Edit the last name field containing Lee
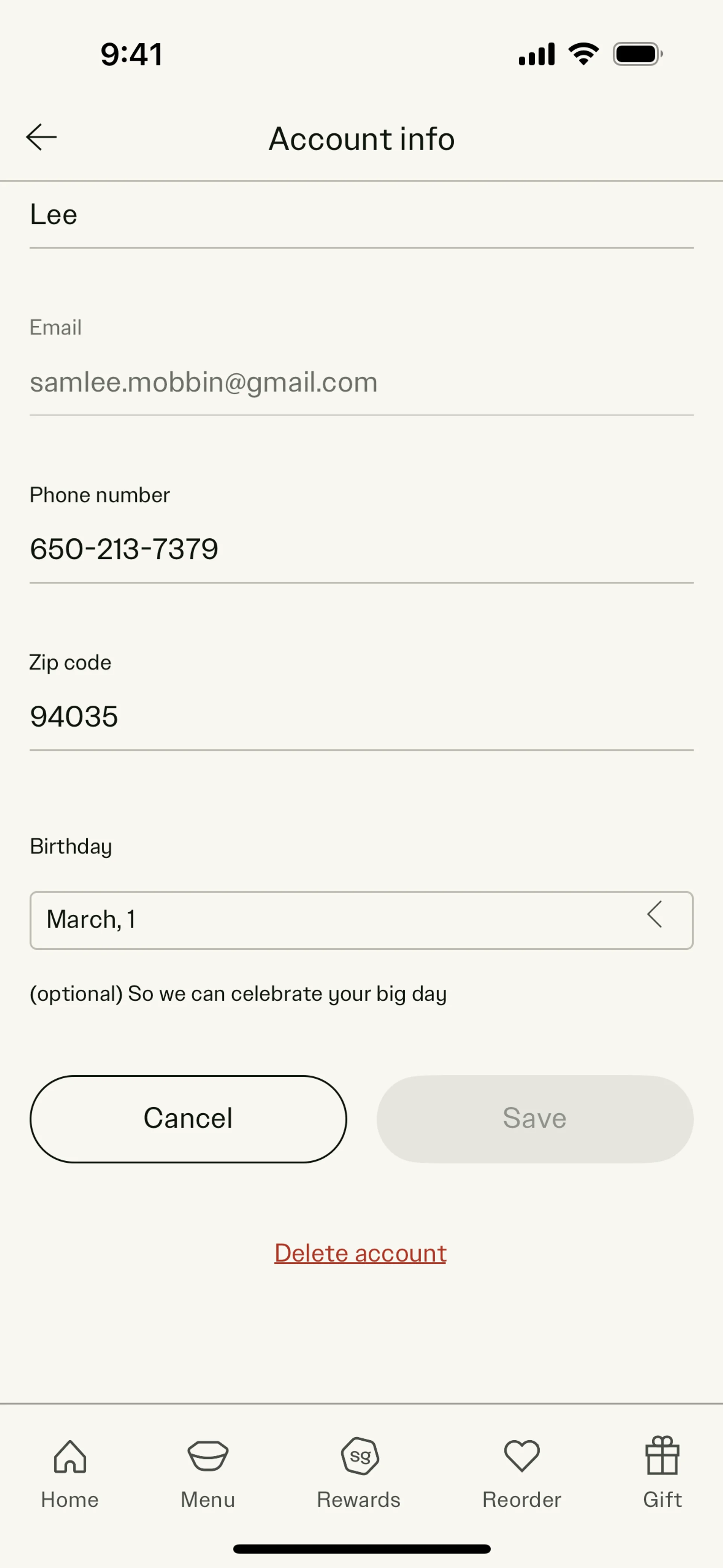Viewport: 723px width, 1568px height. (x=361, y=215)
